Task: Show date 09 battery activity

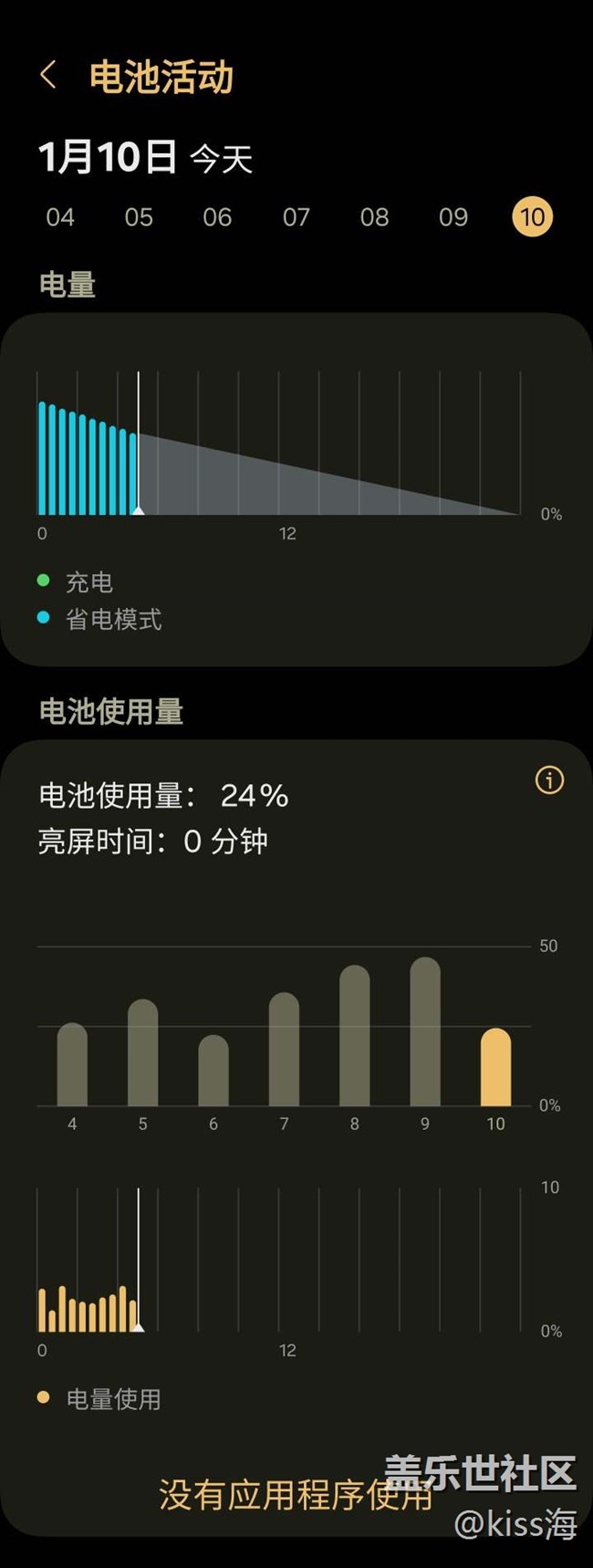Action: pyautogui.click(x=453, y=217)
